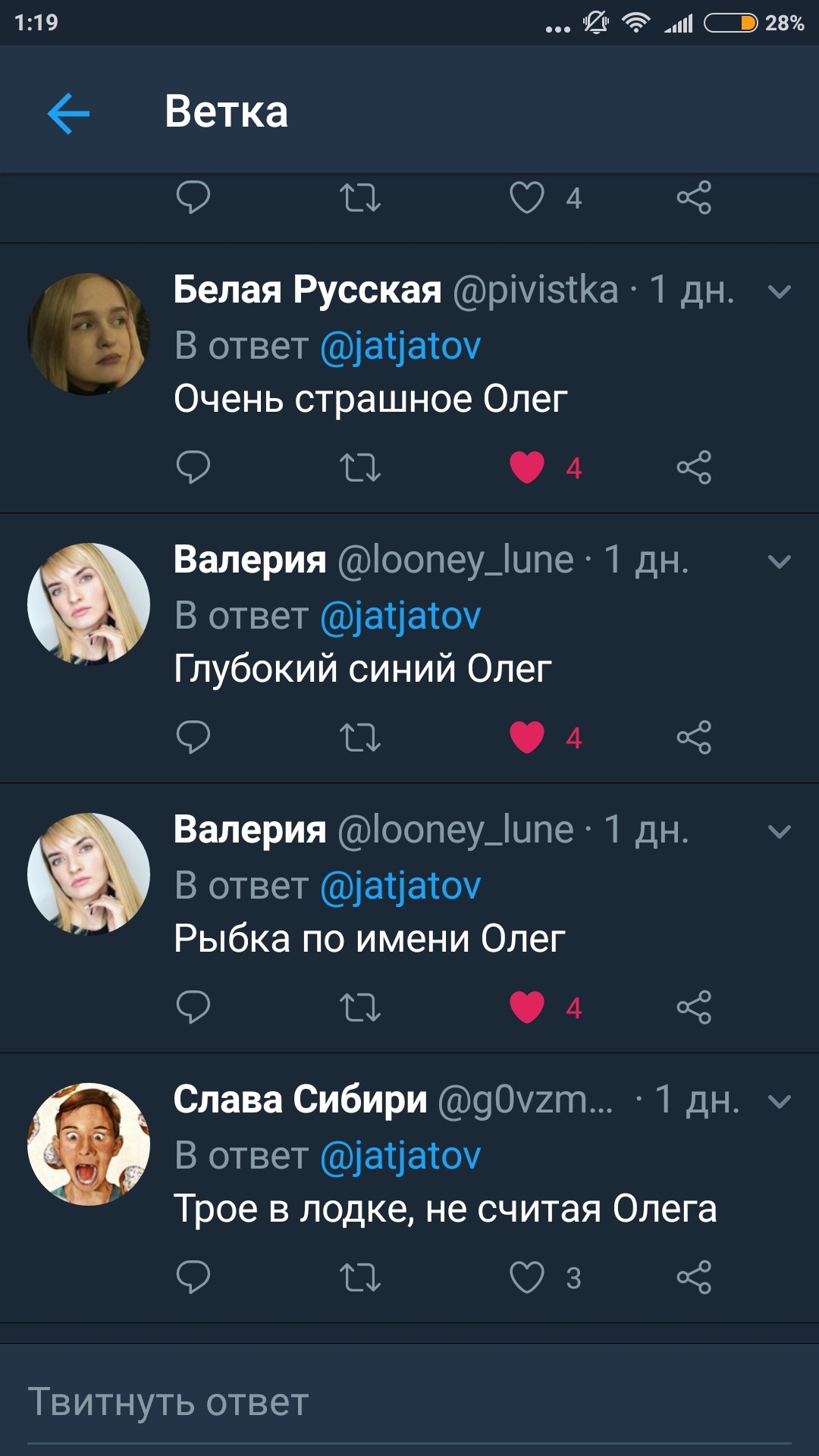Tap the 'Твитнуть ответ' reply field

[x=409, y=1403]
